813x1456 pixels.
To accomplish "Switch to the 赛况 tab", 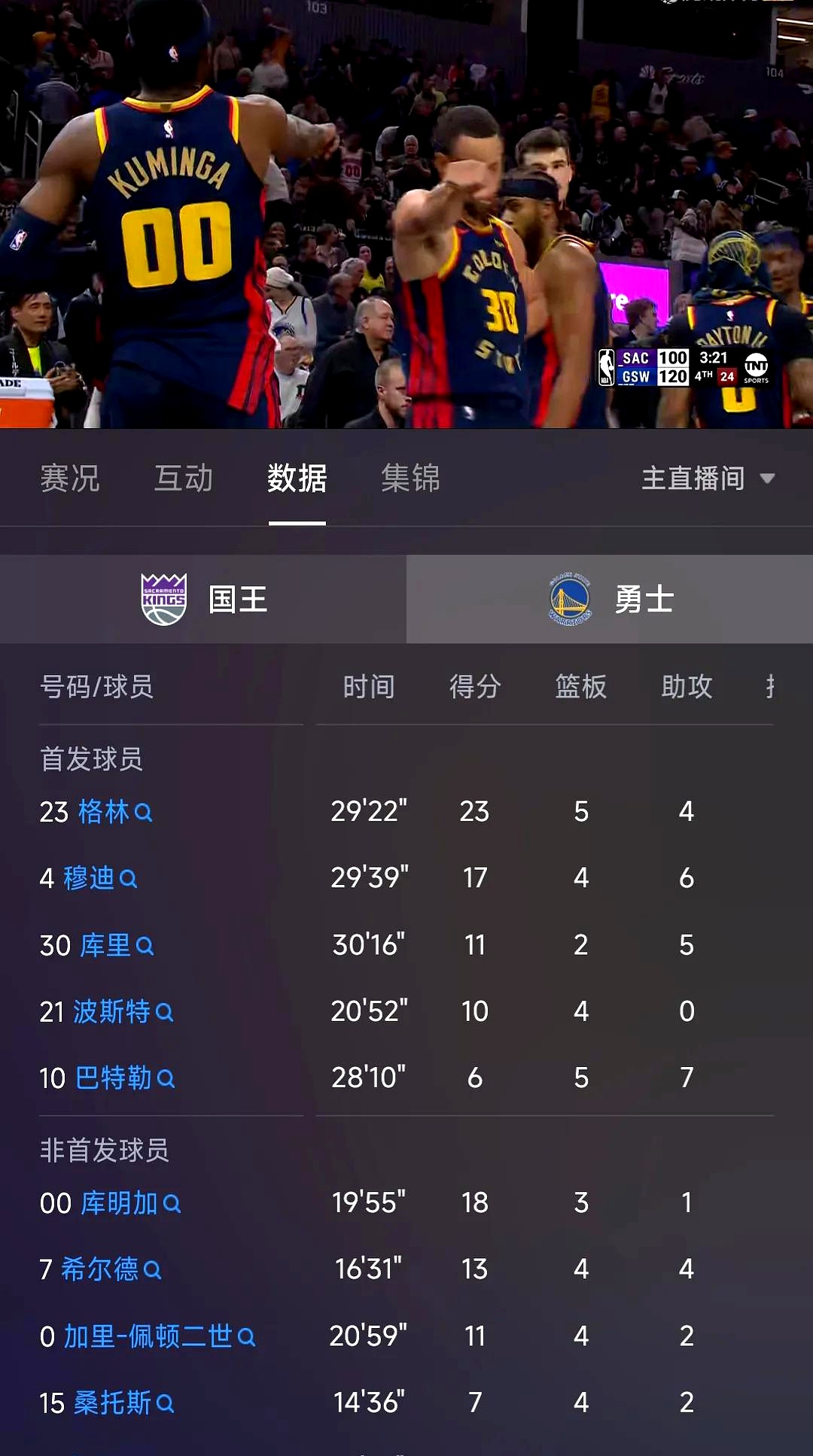I will (x=71, y=479).
